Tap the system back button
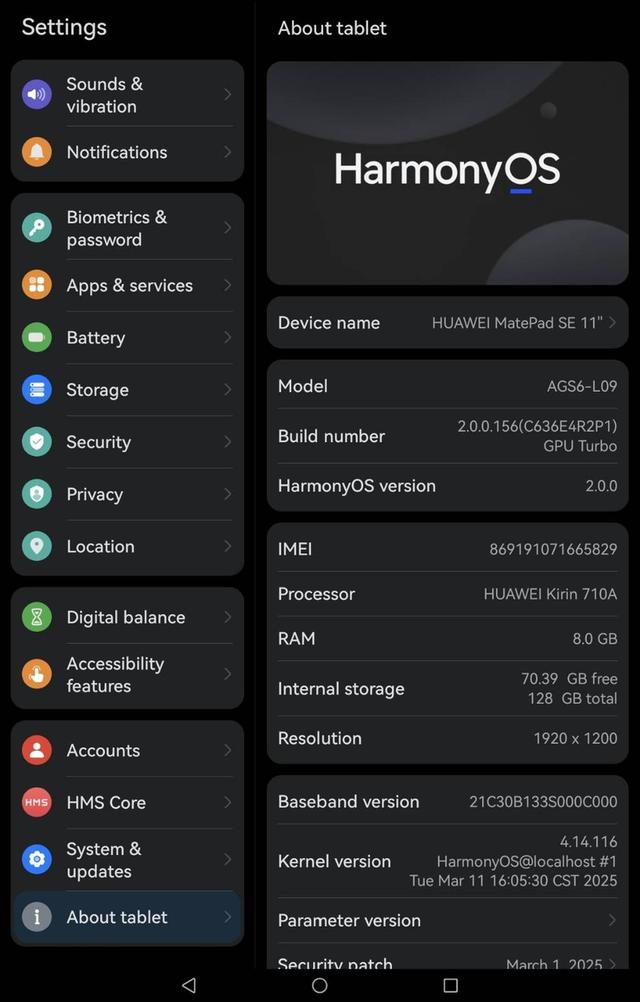Screen dimensions: 640x1002 click(189, 985)
